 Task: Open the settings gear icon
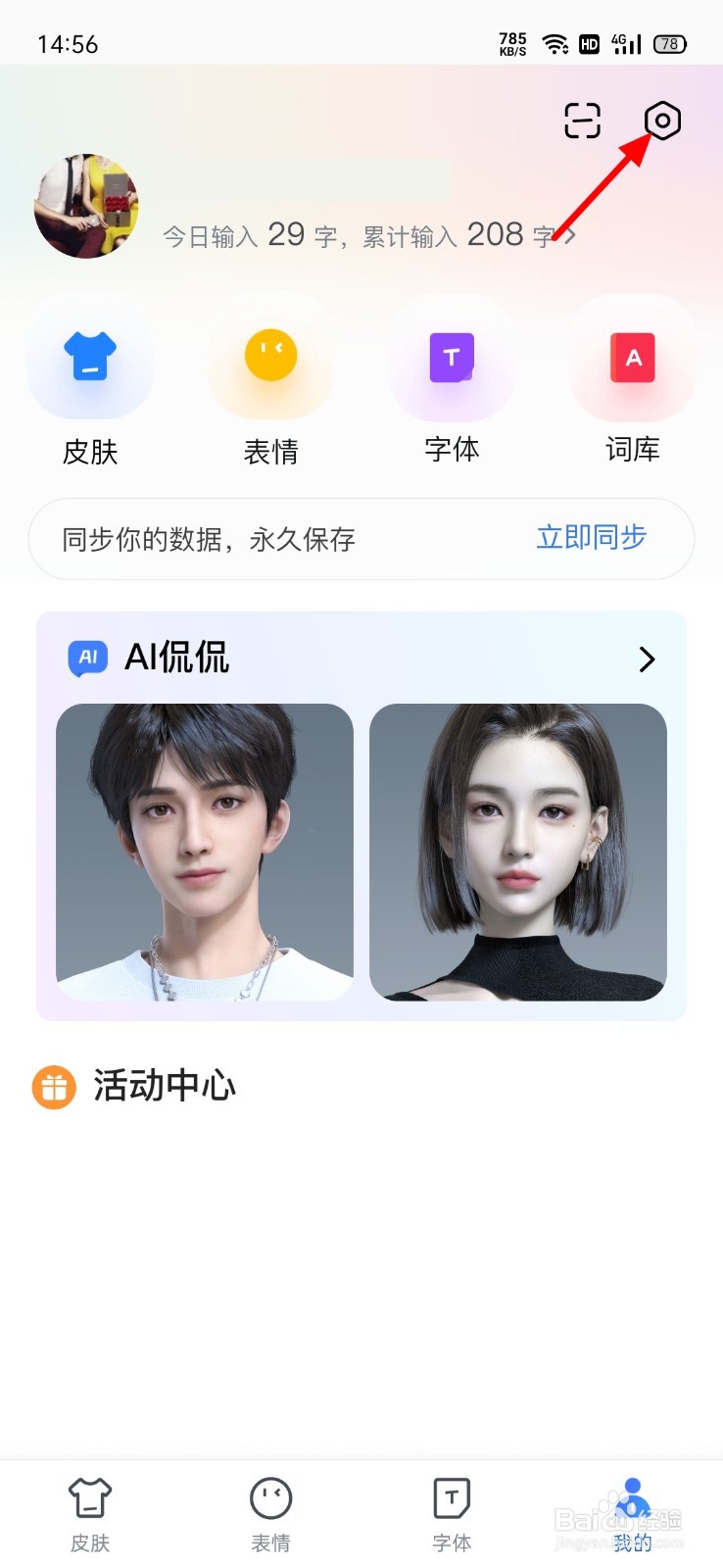coord(662,121)
